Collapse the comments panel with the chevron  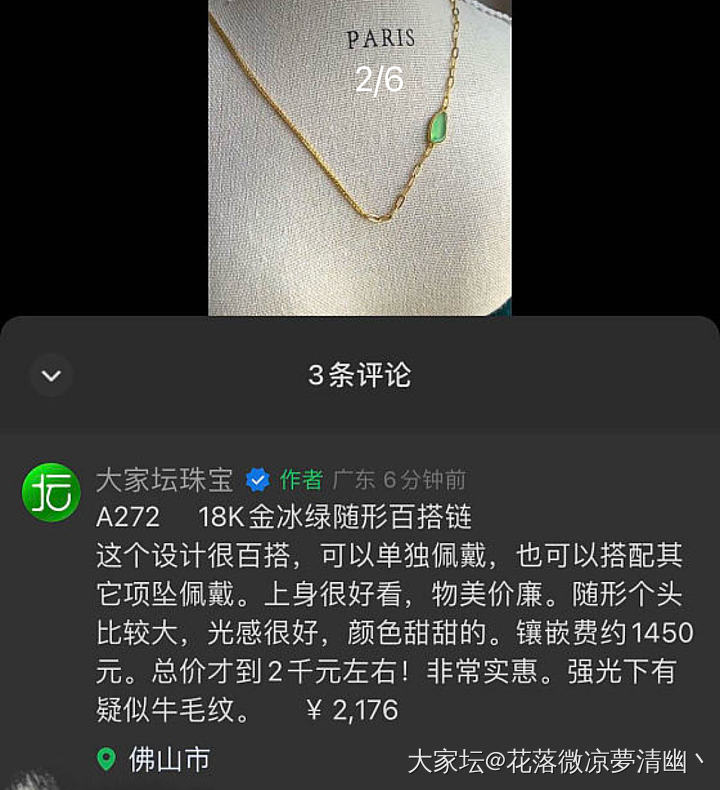(51, 376)
